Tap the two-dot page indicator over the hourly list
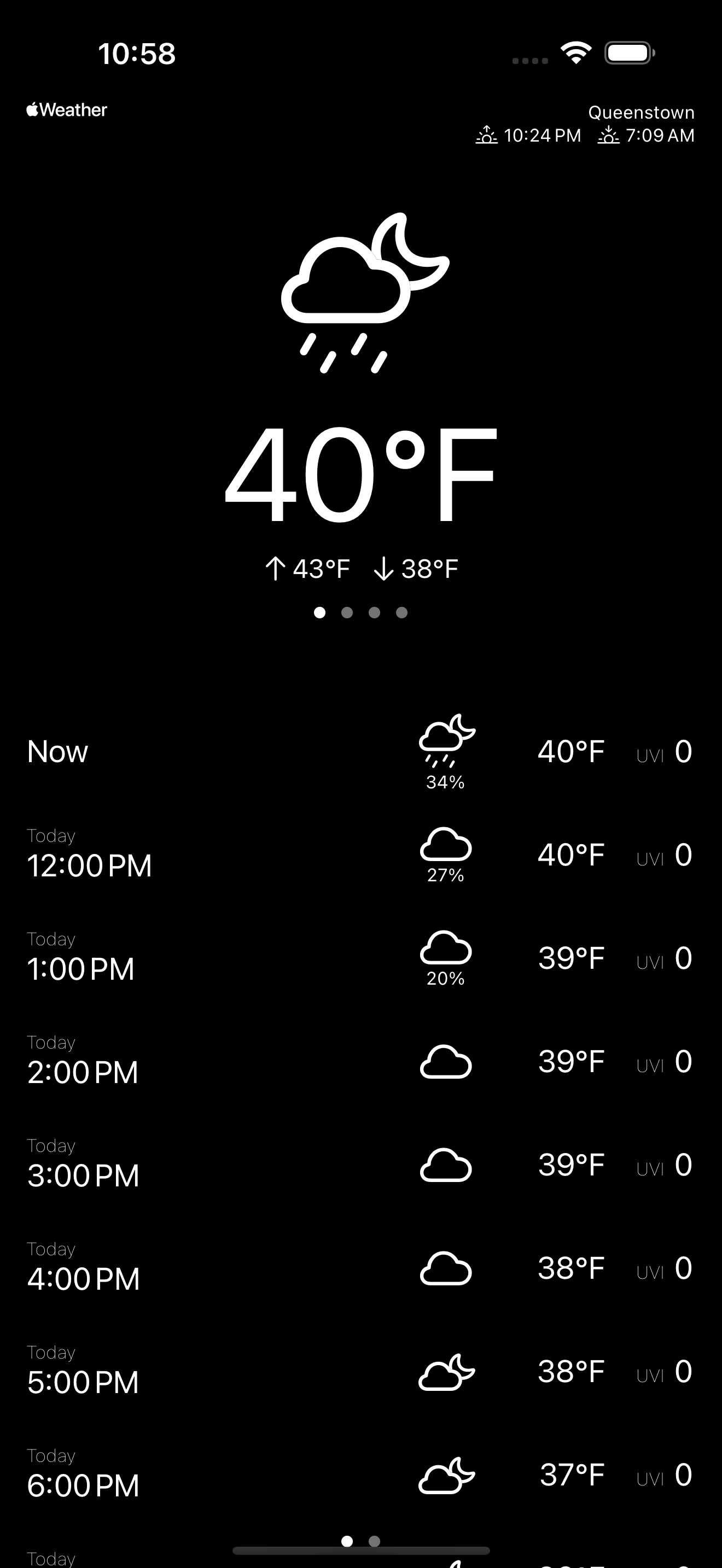The height and width of the screenshot is (1568, 722). (360, 1541)
